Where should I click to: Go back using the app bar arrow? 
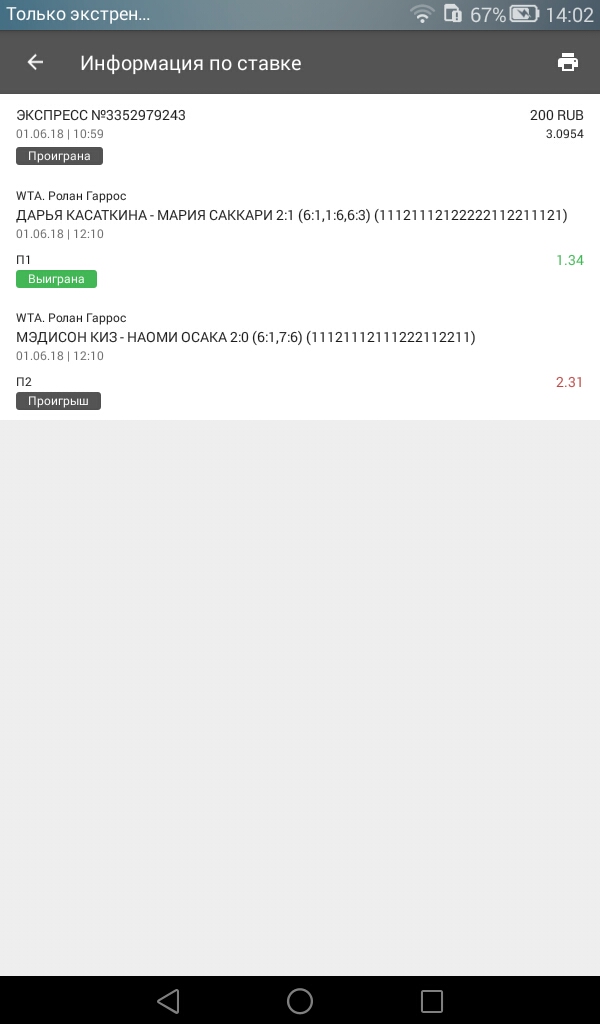35,62
